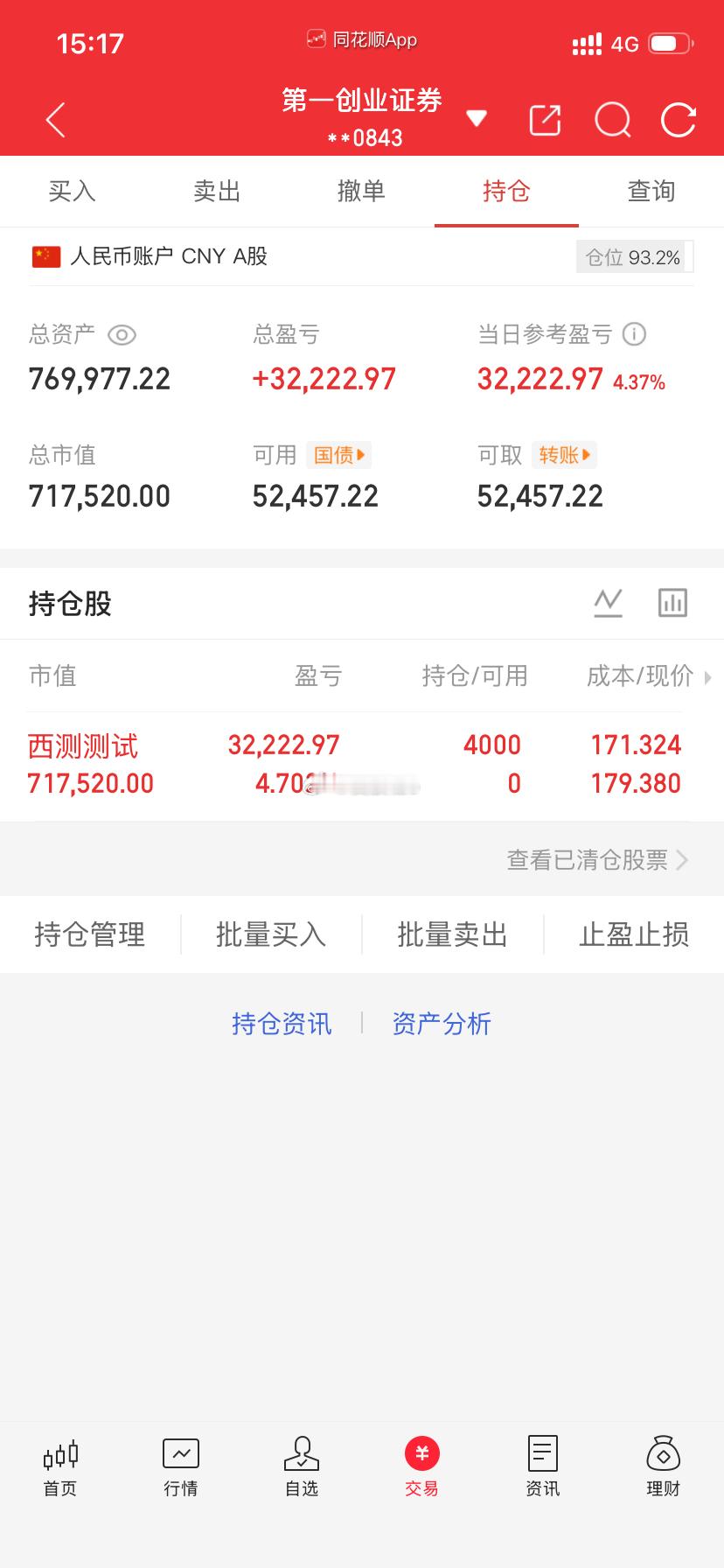Open the share icon in the top bar
Screen dimensions: 724x1568
pos(544,120)
